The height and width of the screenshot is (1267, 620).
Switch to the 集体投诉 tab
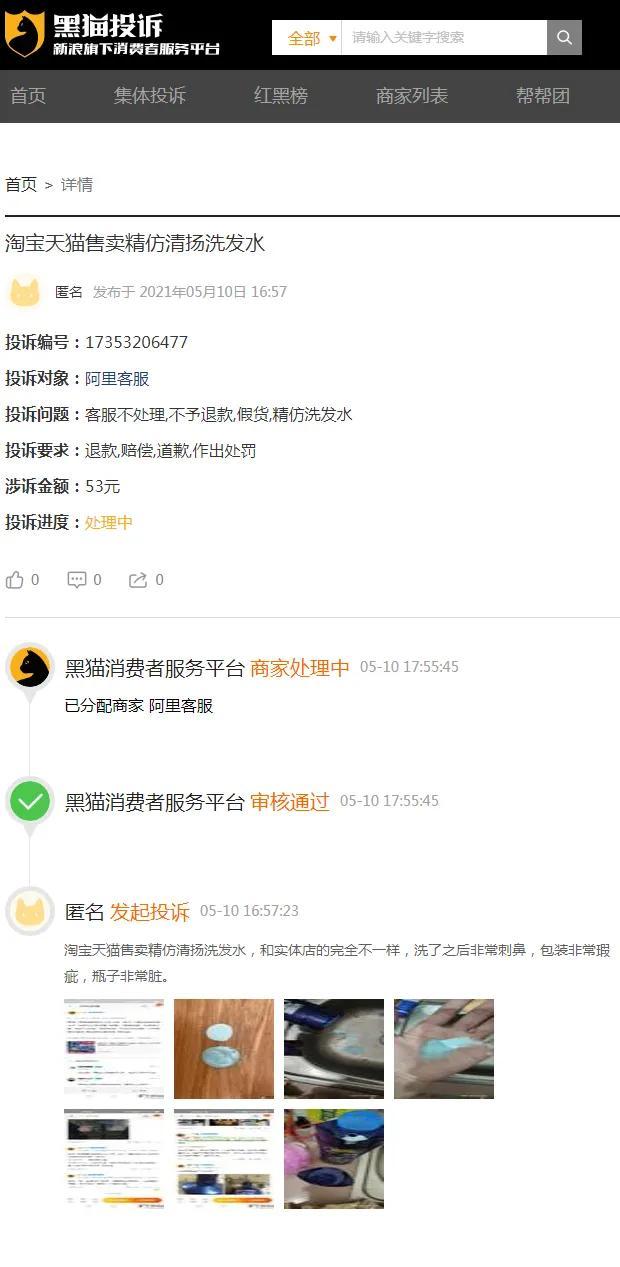tap(150, 96)
